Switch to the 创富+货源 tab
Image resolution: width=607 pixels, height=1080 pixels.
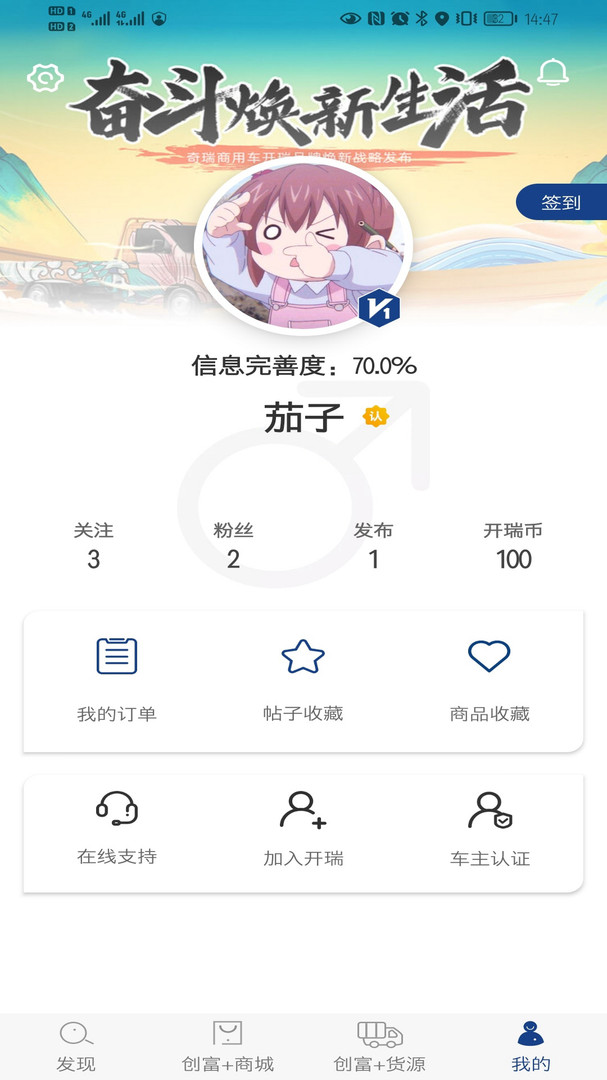tap(379, 1047)
